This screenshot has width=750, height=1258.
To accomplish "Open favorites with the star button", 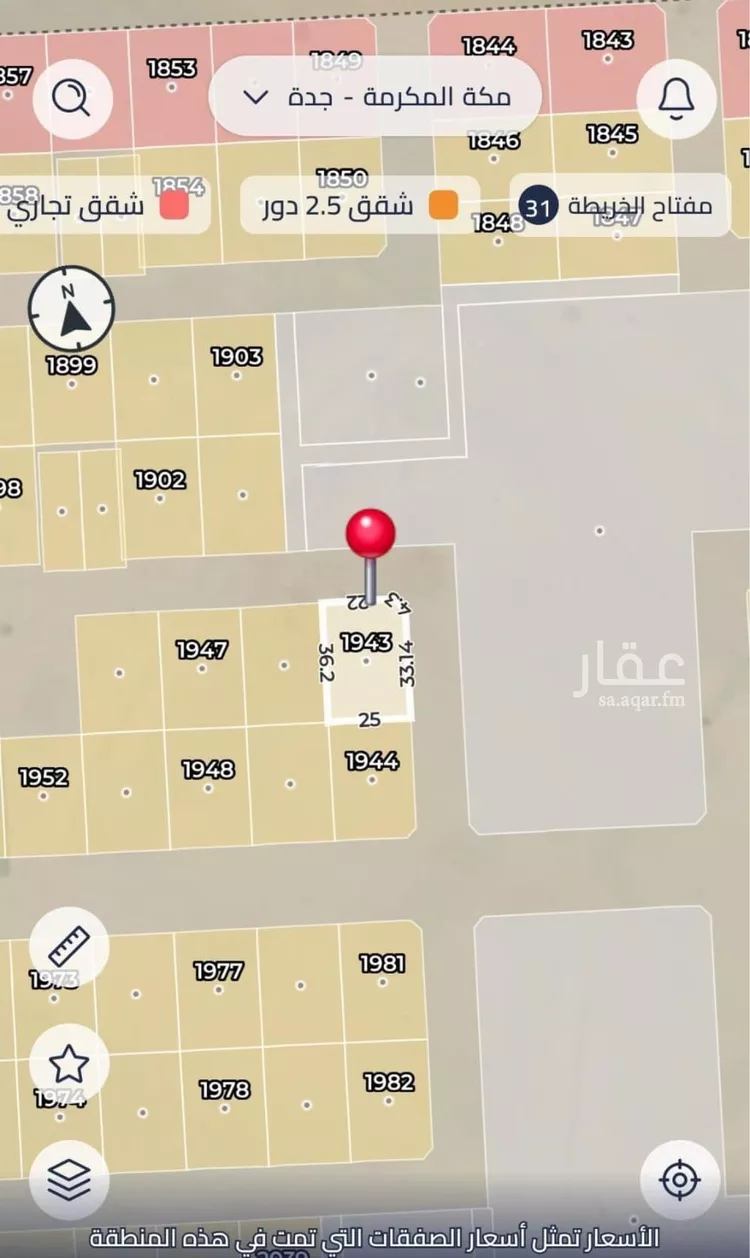I will 69,1064.
